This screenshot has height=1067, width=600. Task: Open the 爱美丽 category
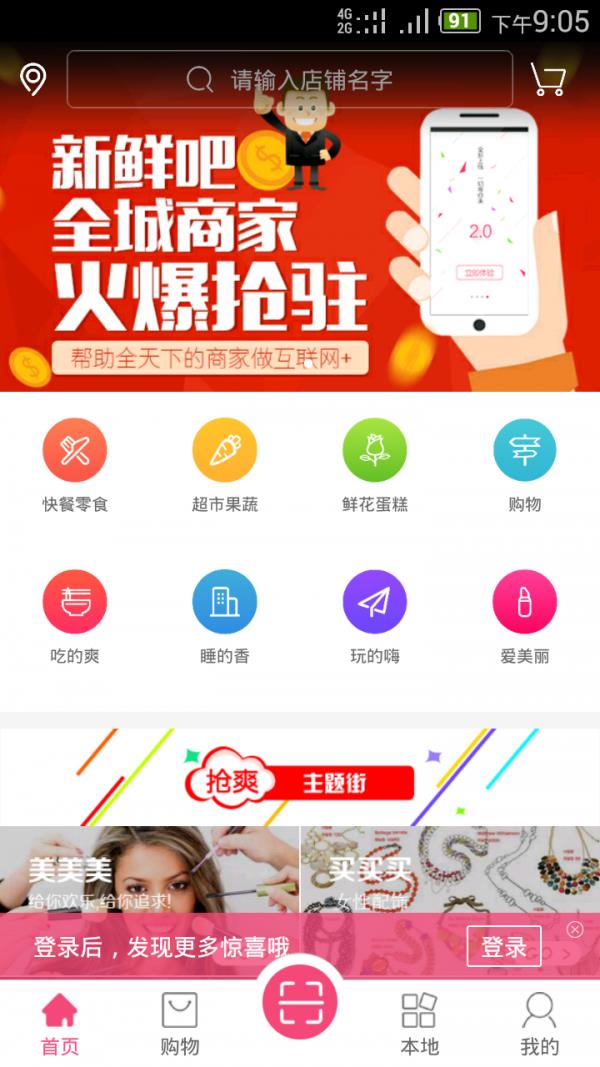point(525,603)
